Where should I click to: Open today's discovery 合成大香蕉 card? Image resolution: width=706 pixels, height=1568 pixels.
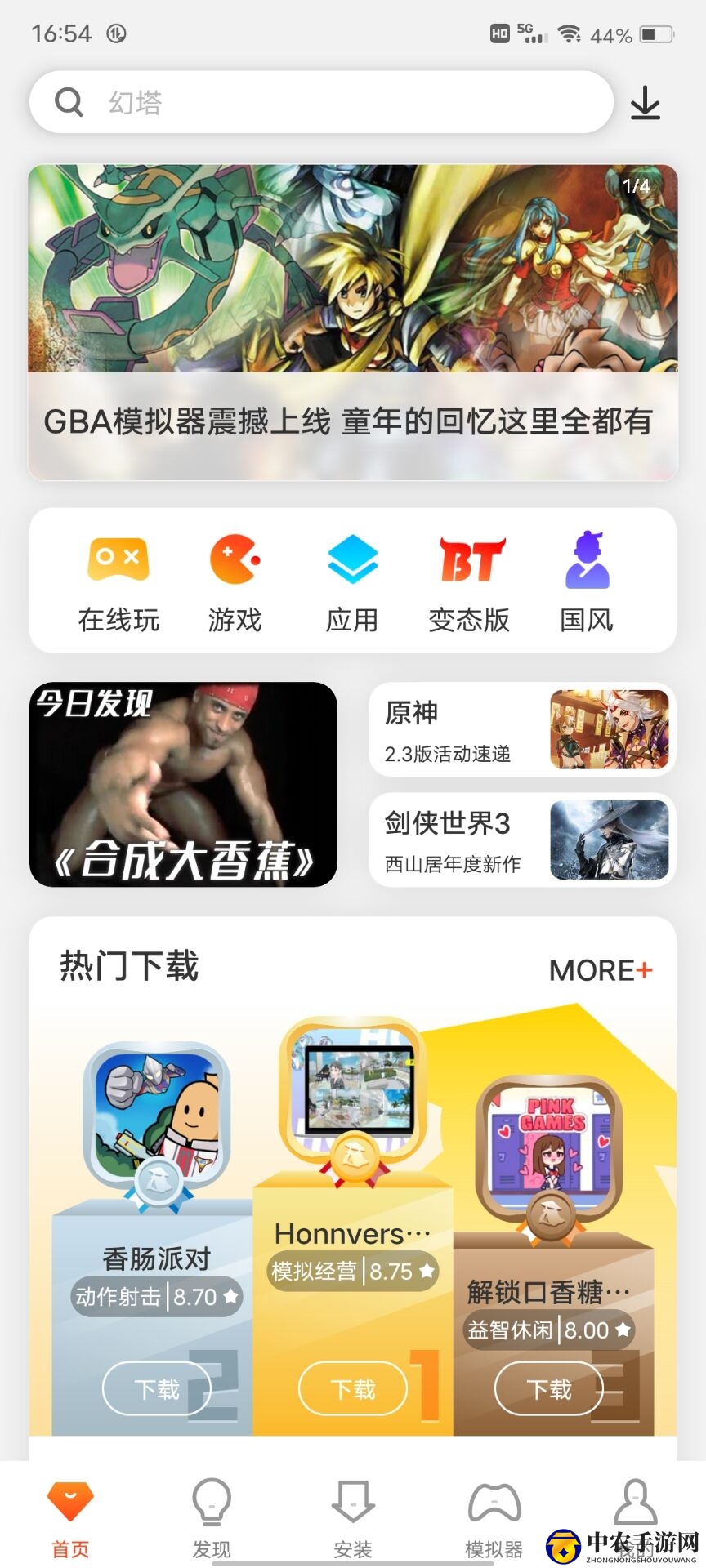click(183, 784)
